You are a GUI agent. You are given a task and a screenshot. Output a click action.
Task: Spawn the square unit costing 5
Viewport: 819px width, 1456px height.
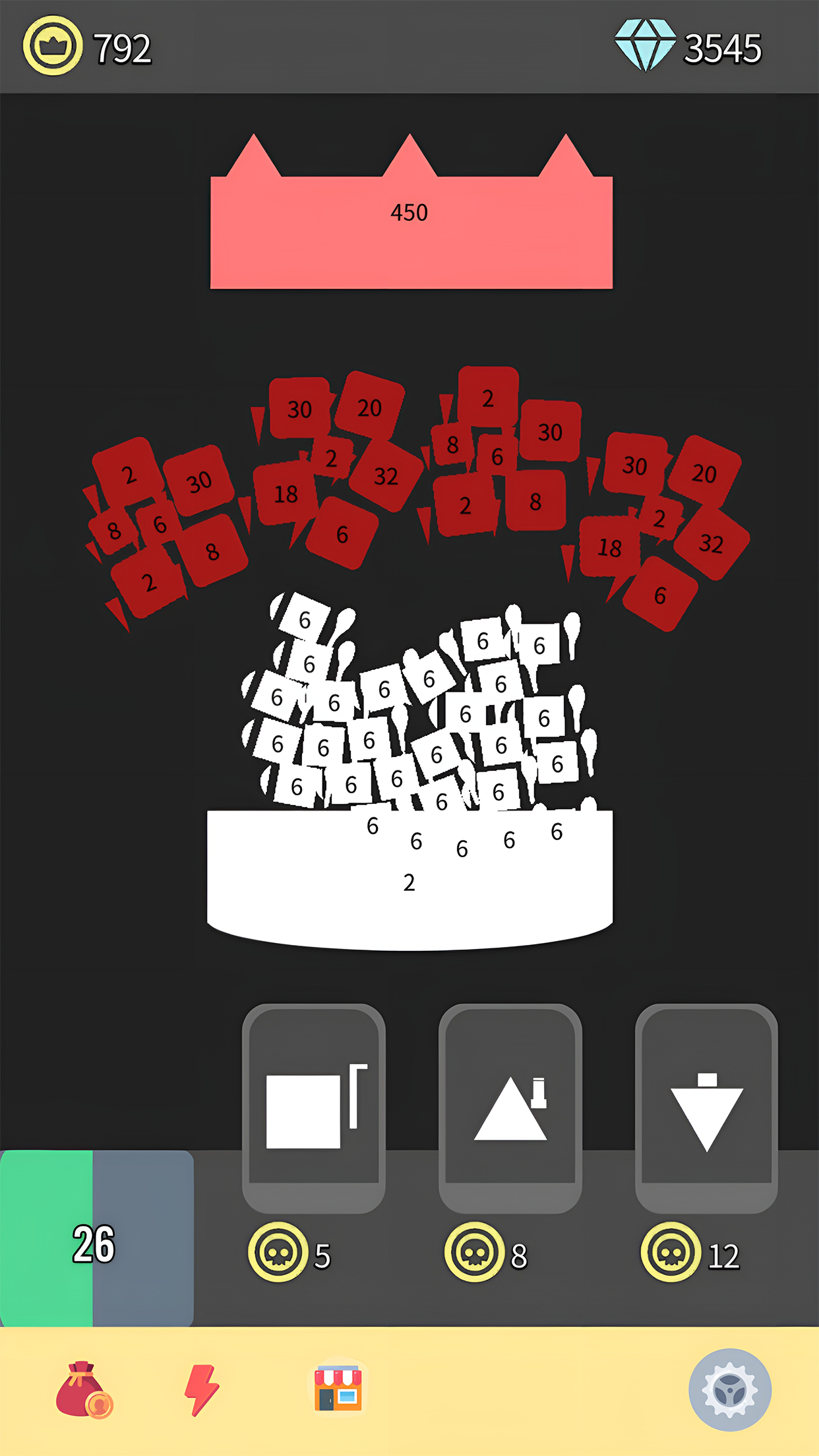coord(313,1108)
